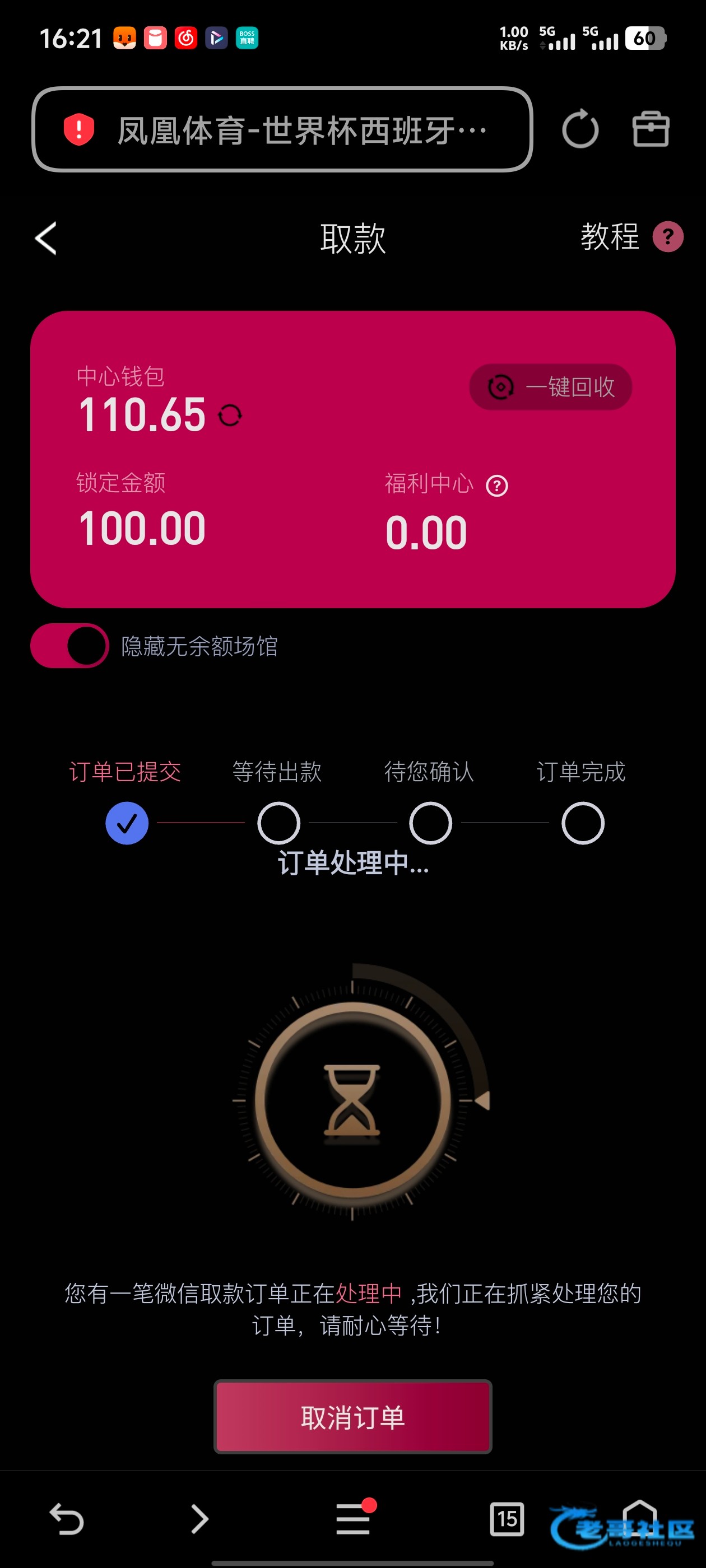Image resolution: width=706 pixels, height=1568 pixels.
Task: Go to the browser home page
Action: tap(640, 1517)
